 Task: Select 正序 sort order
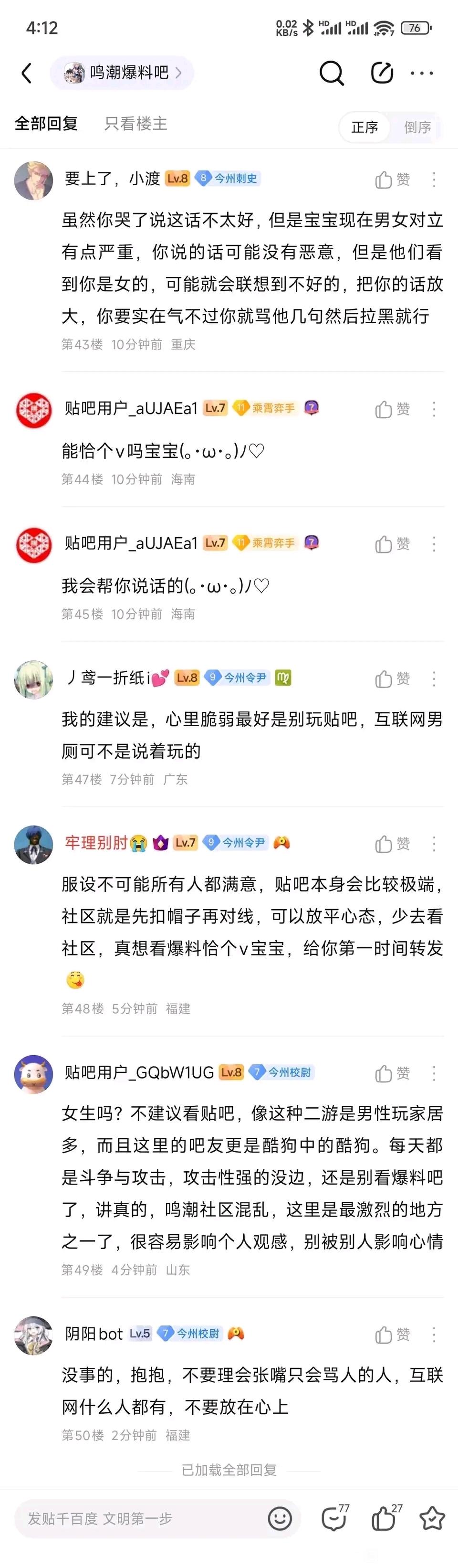pyautogui.click(x=364, y=127)
